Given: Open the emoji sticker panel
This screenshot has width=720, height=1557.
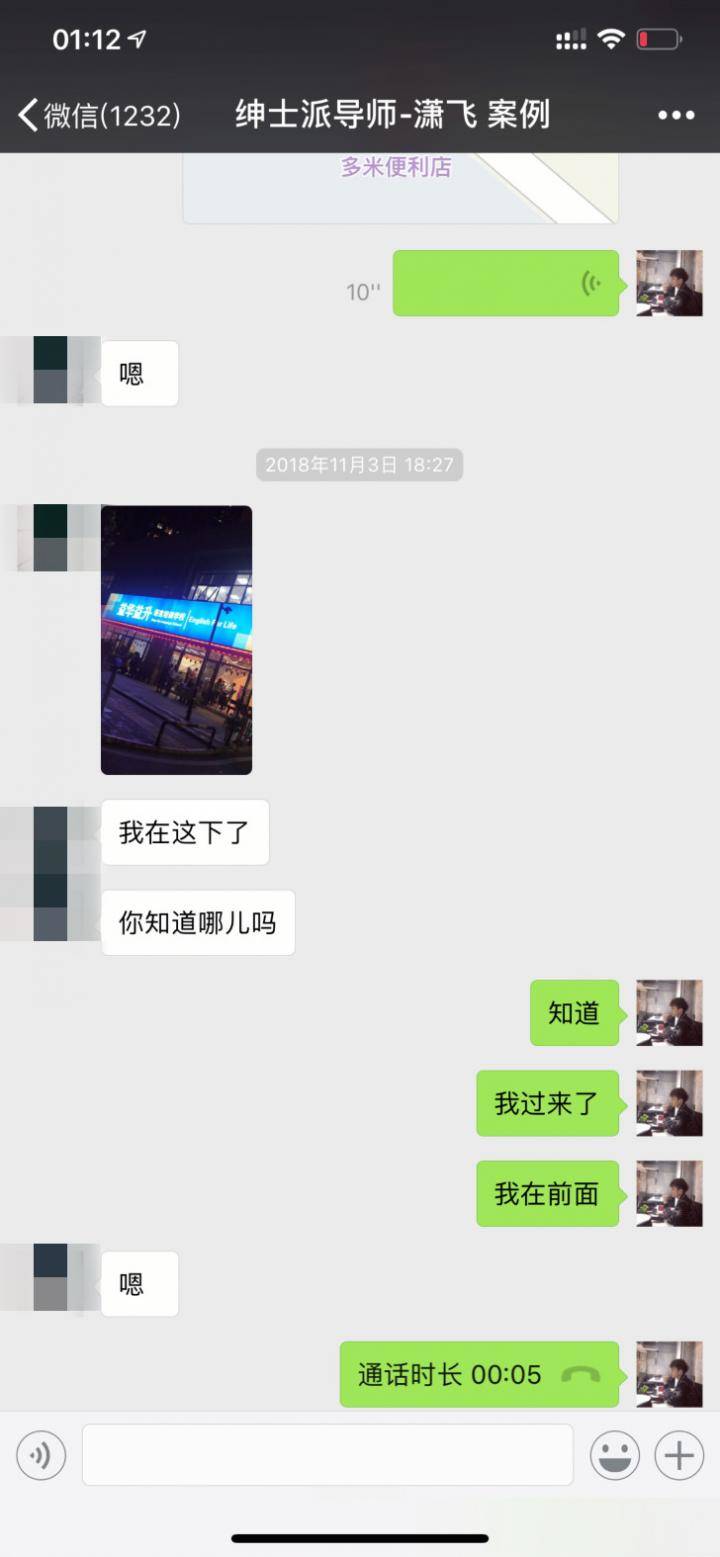Looking at the screenshot, I should (614, 1455).
